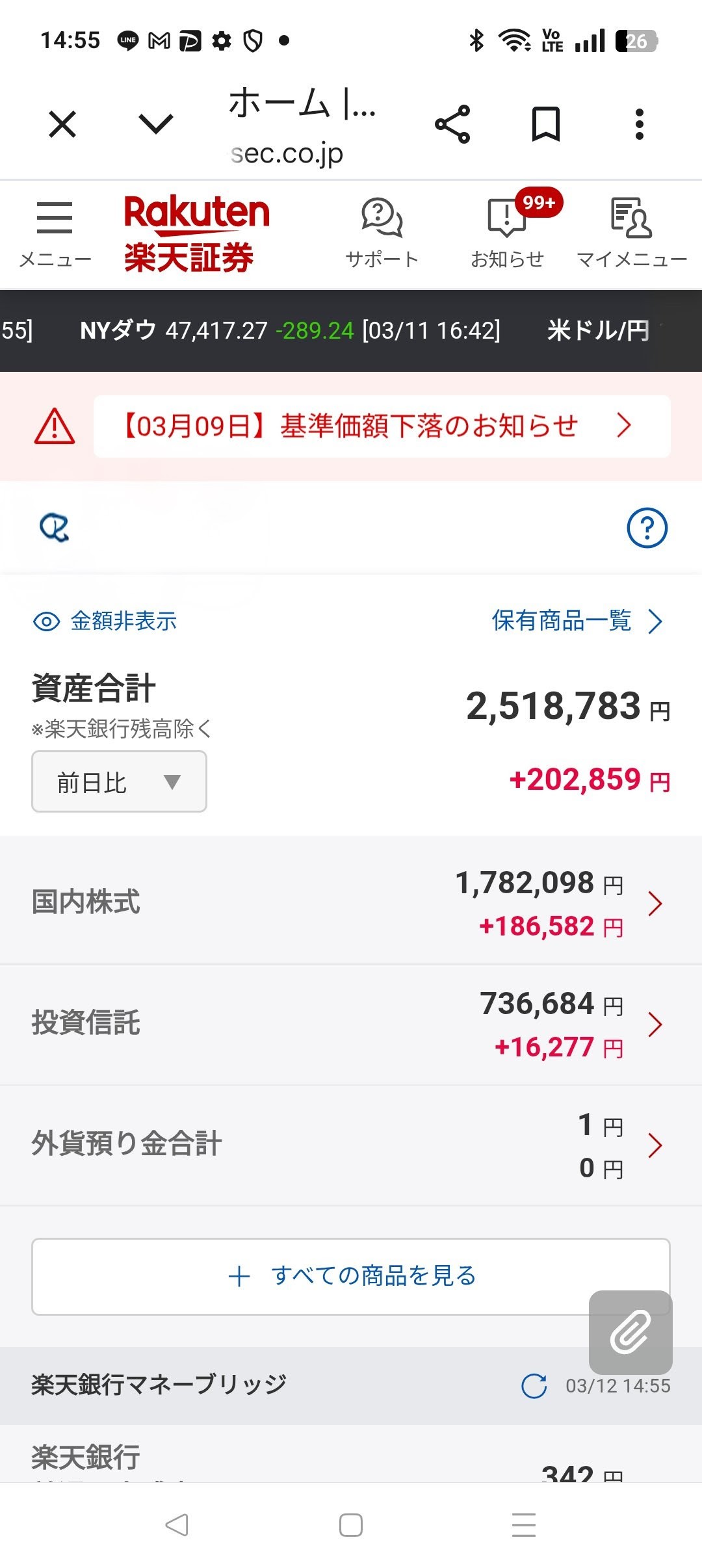The height and width of the screenshot is (1568, 702).
Task: Tap the blue help question mark icon
Action: (x=647, y=528)
